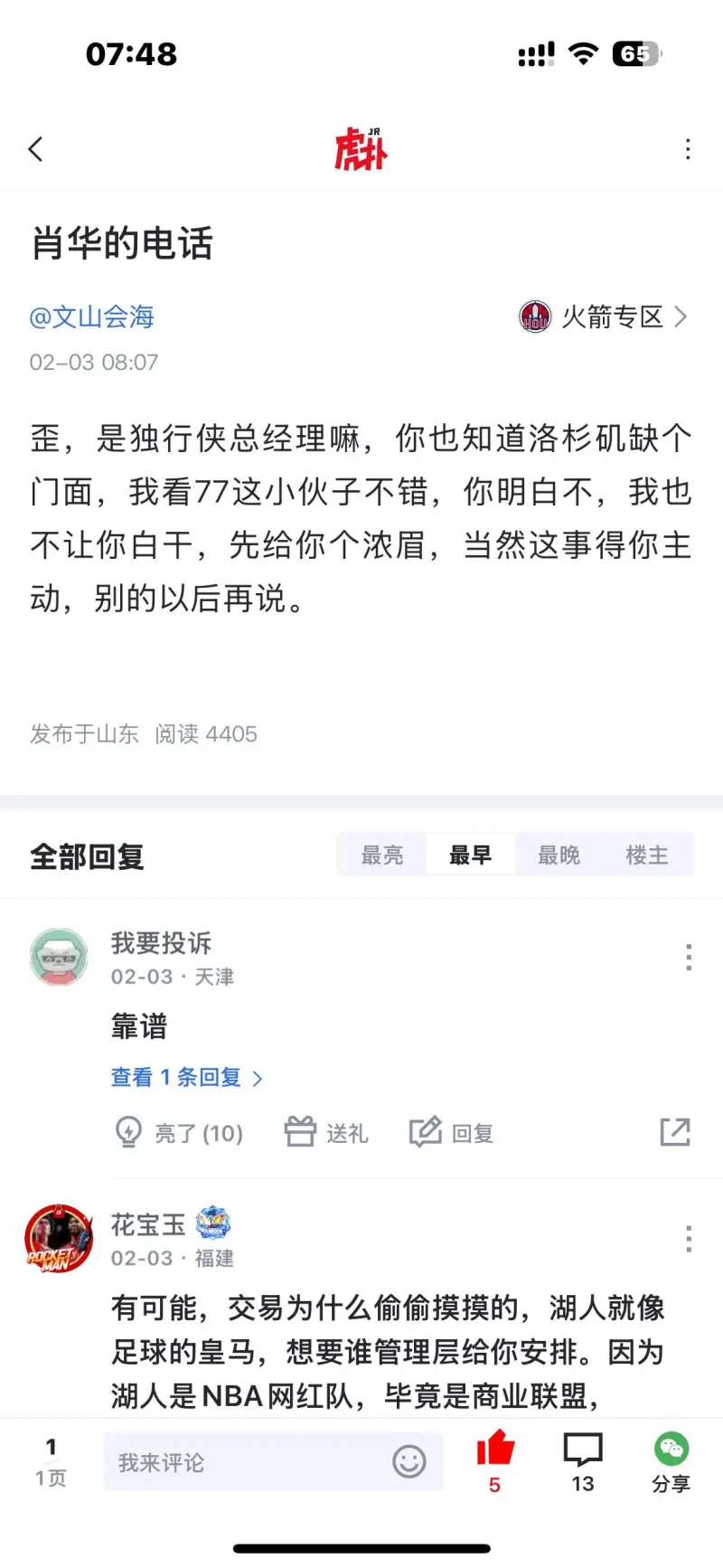The image size is (723, 1568).
Task: Sort replies by 最亮
Action: pyautogui.click(x=382, y=855)
